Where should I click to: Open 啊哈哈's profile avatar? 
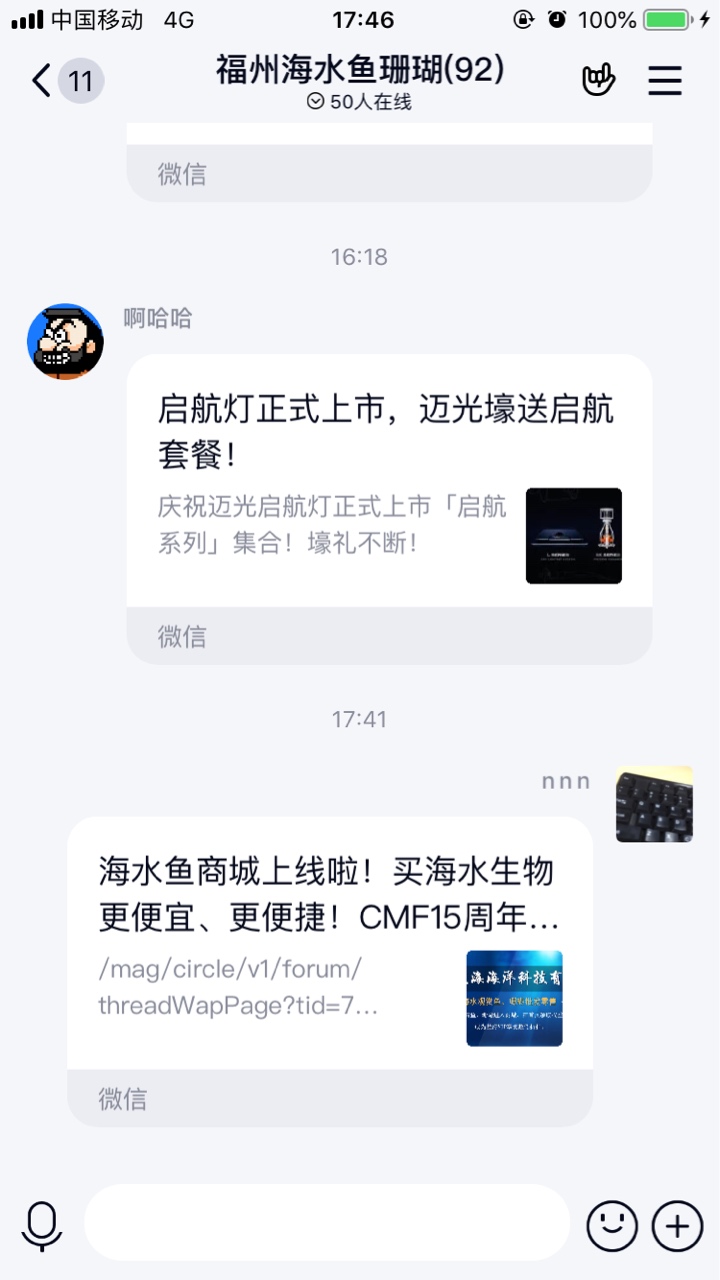[65, 342]
